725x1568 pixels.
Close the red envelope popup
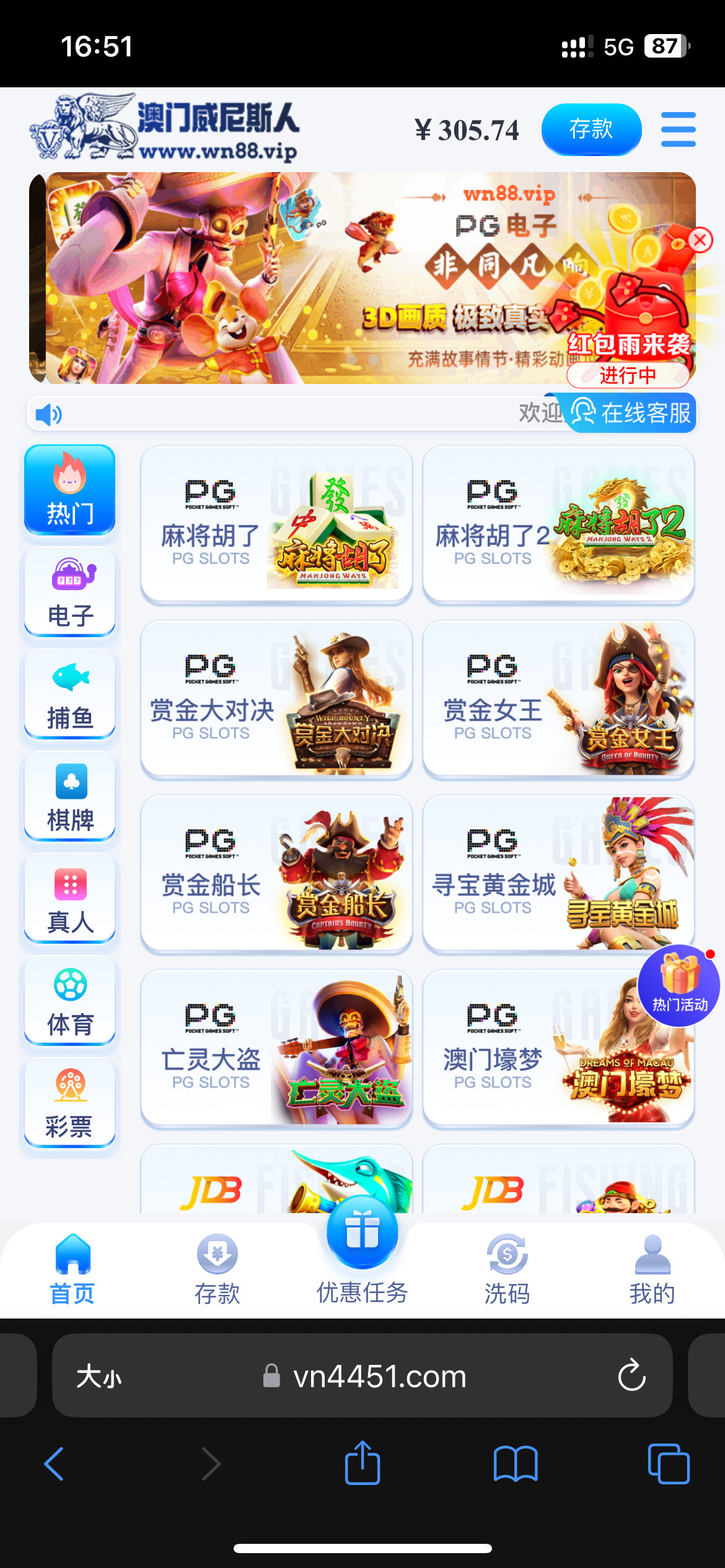[700, 240]
